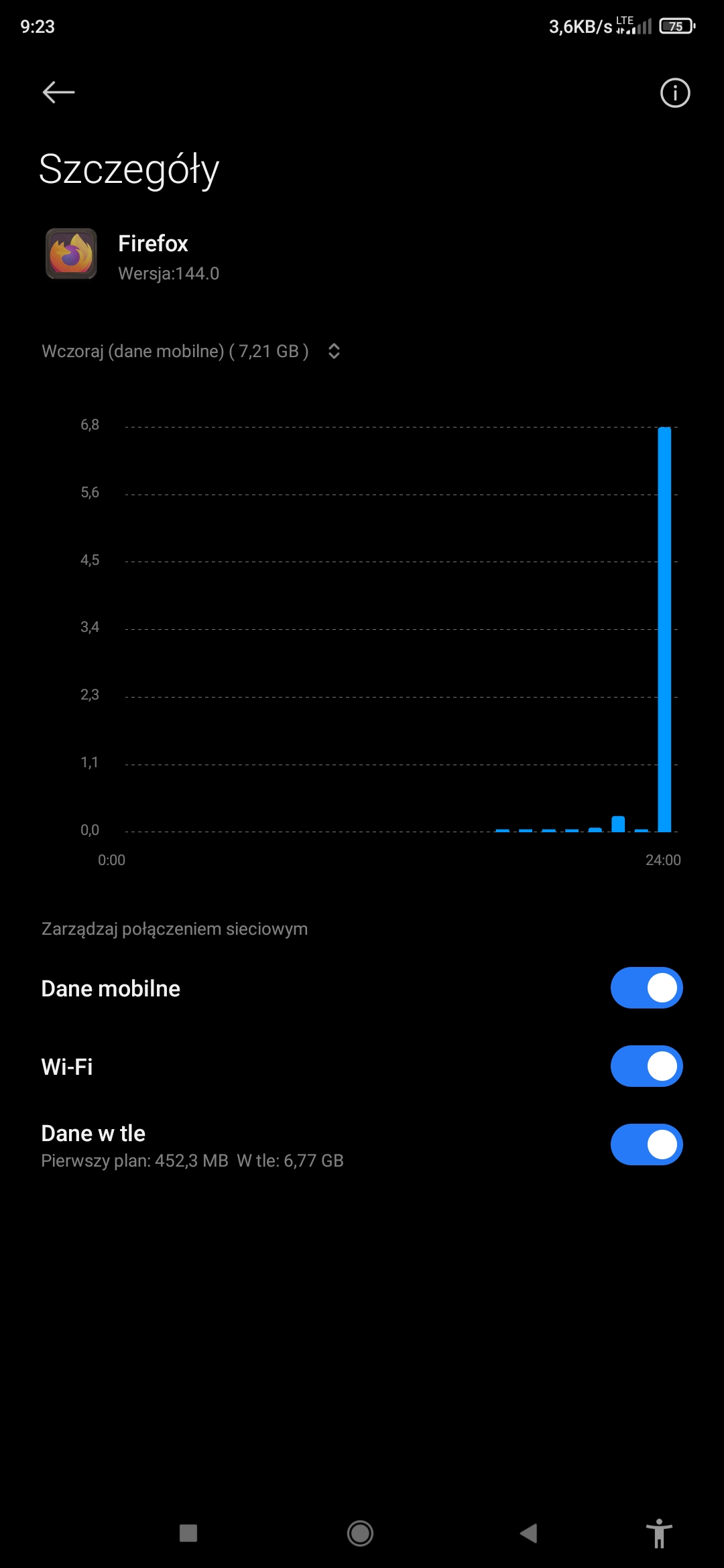724x1568 pixels.
Task: Disable the Dane mobilne switch
Action: pyautogui.click(x=646, y=988)
